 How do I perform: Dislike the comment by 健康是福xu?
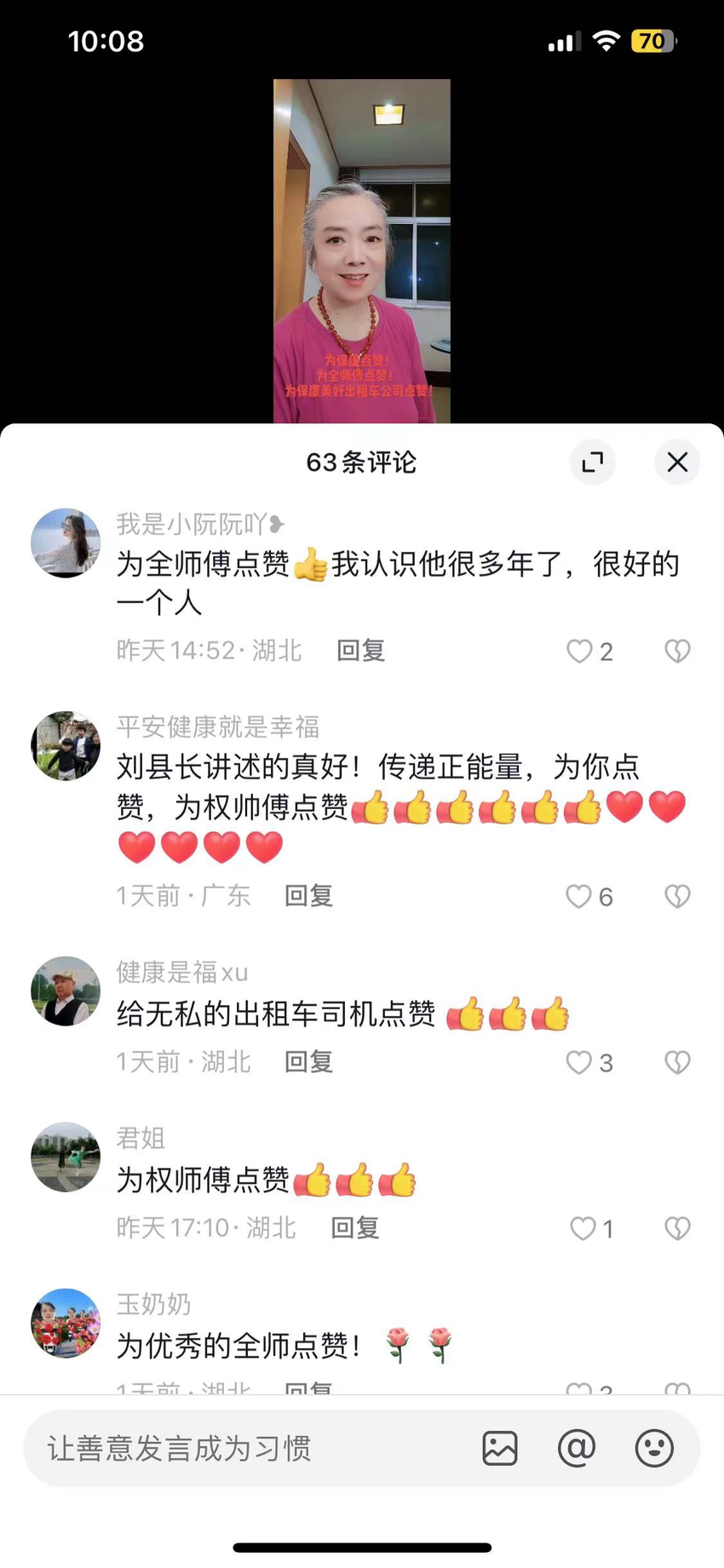tap(677, 1062)
